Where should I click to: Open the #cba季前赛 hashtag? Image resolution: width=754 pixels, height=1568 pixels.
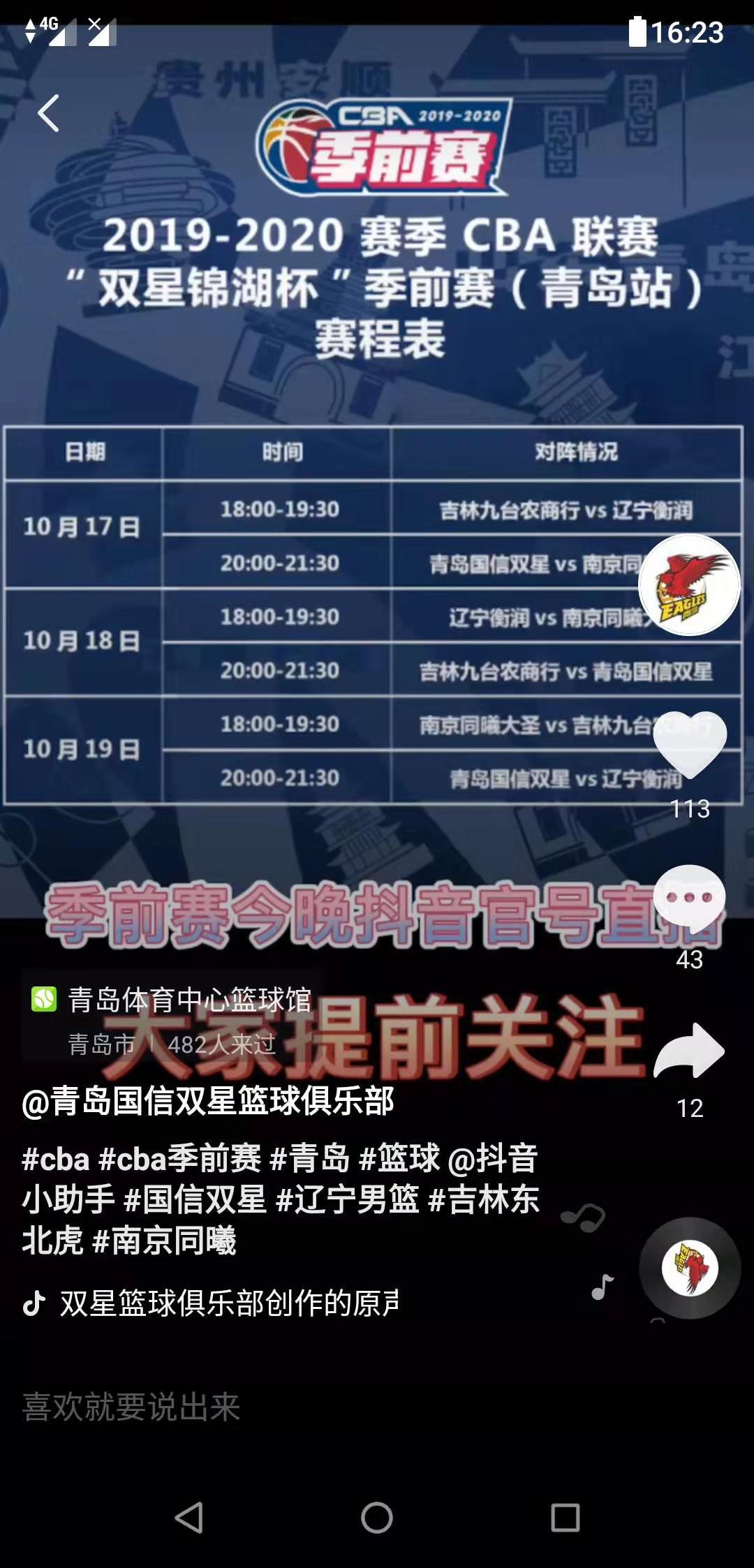pos(180,1159)
